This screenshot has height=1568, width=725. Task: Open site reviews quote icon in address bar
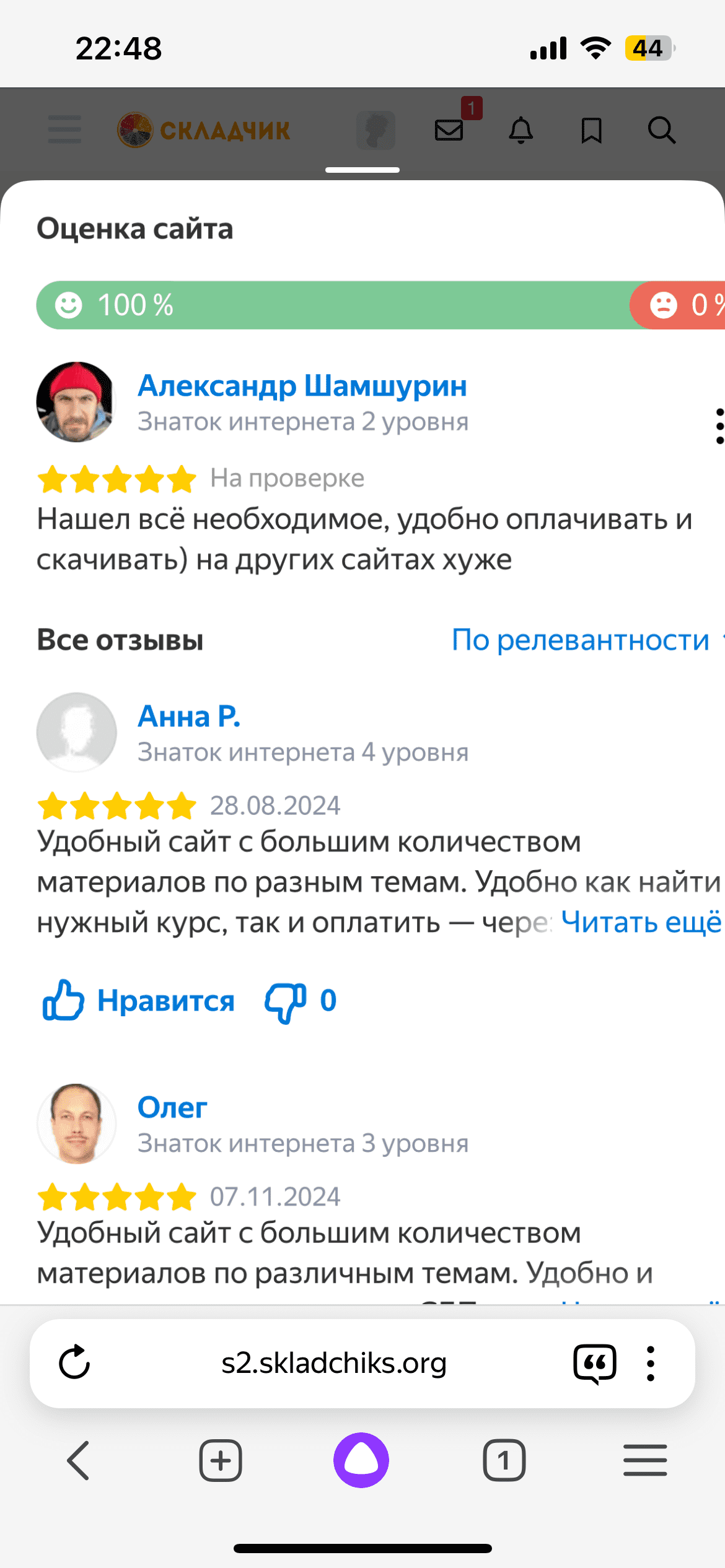[595, 1364]
